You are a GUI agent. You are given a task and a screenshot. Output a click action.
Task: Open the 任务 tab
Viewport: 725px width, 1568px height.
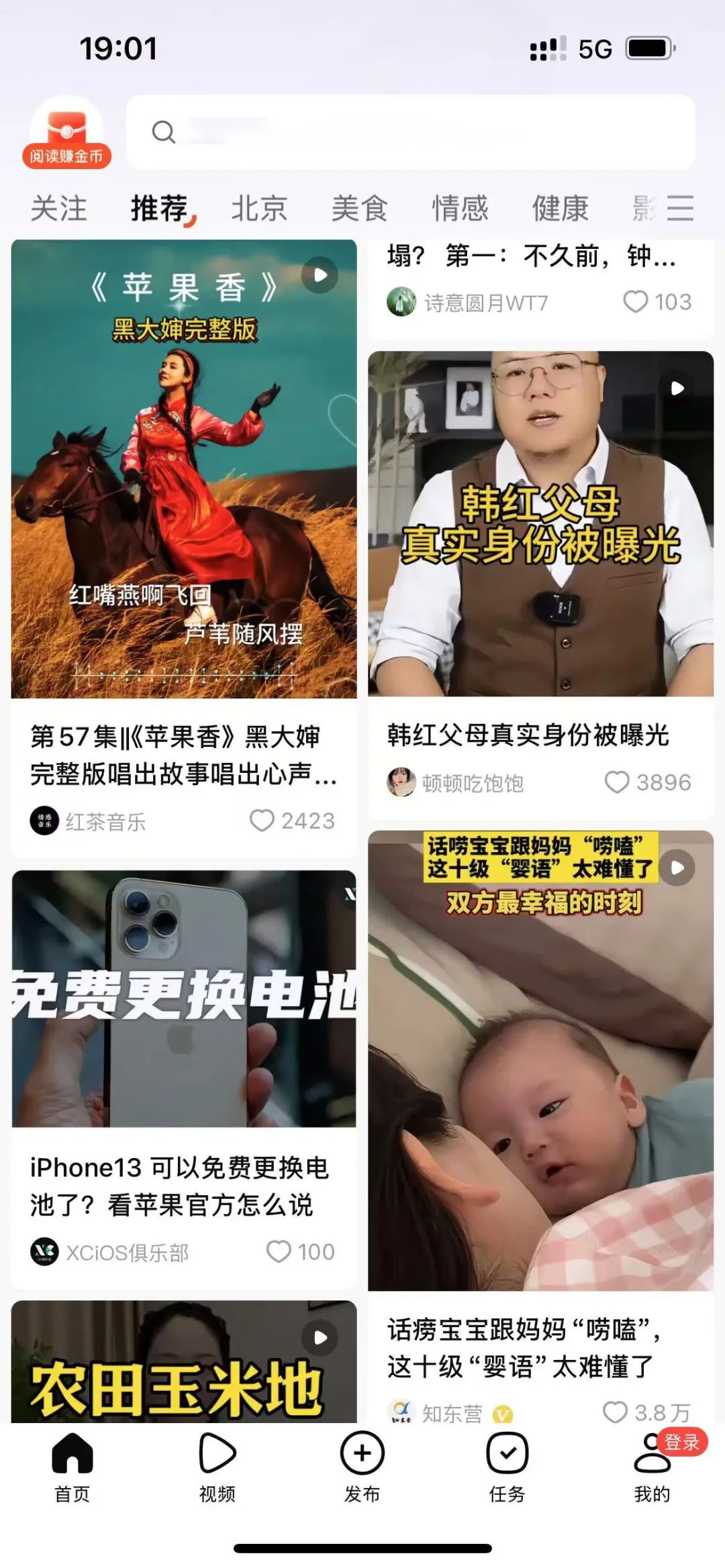tap(507, 1467)
